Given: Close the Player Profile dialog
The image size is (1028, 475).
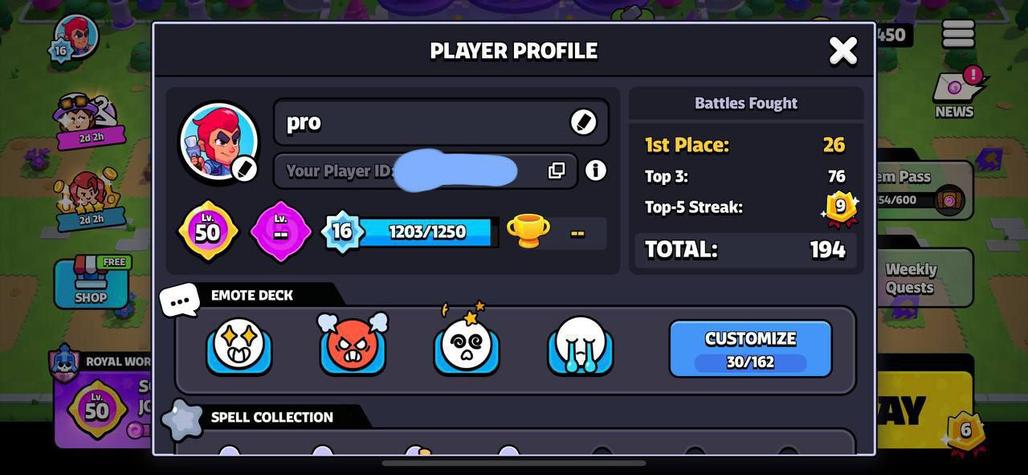Looking at the screenshot, I should (843, 51).
